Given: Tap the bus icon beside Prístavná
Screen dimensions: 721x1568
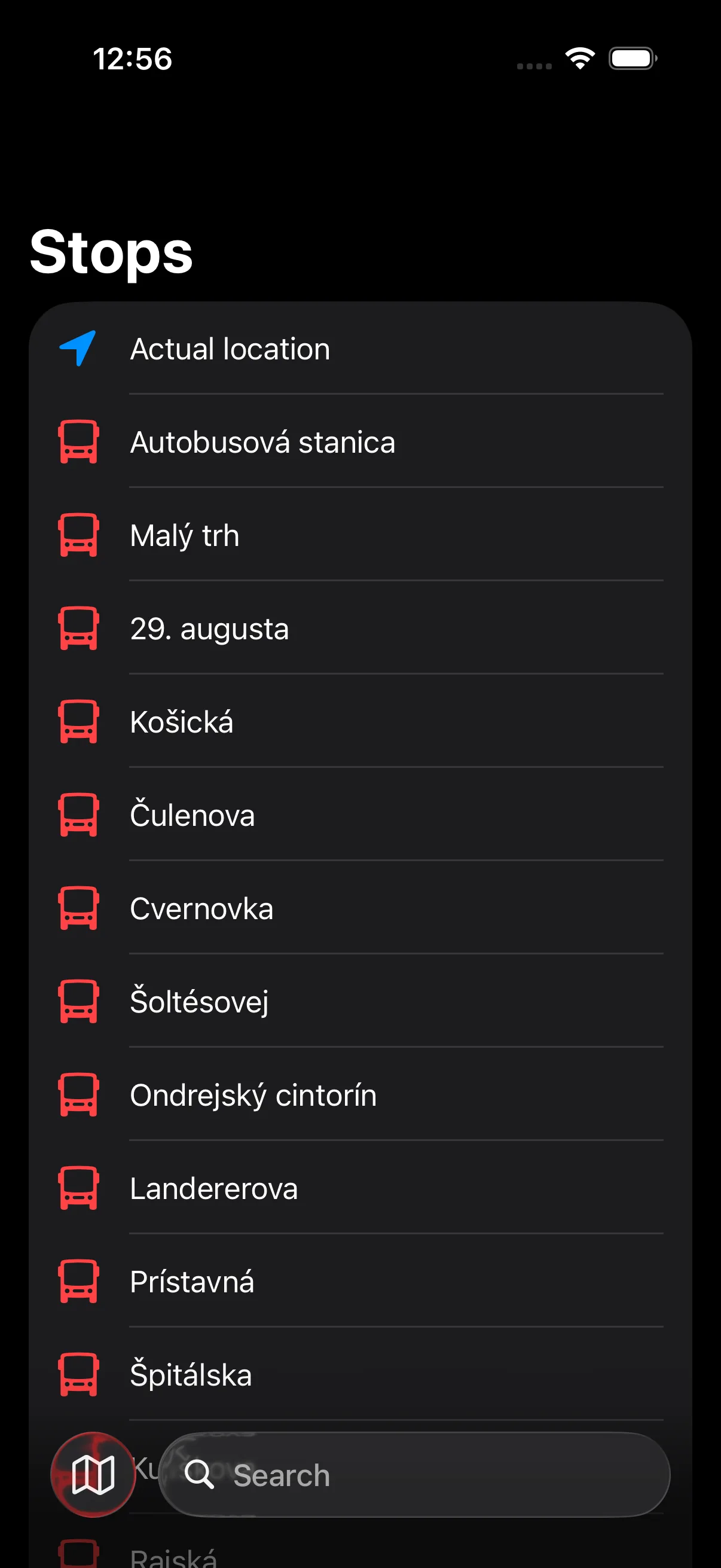Looking at the screenshot, I should 79,1281.
